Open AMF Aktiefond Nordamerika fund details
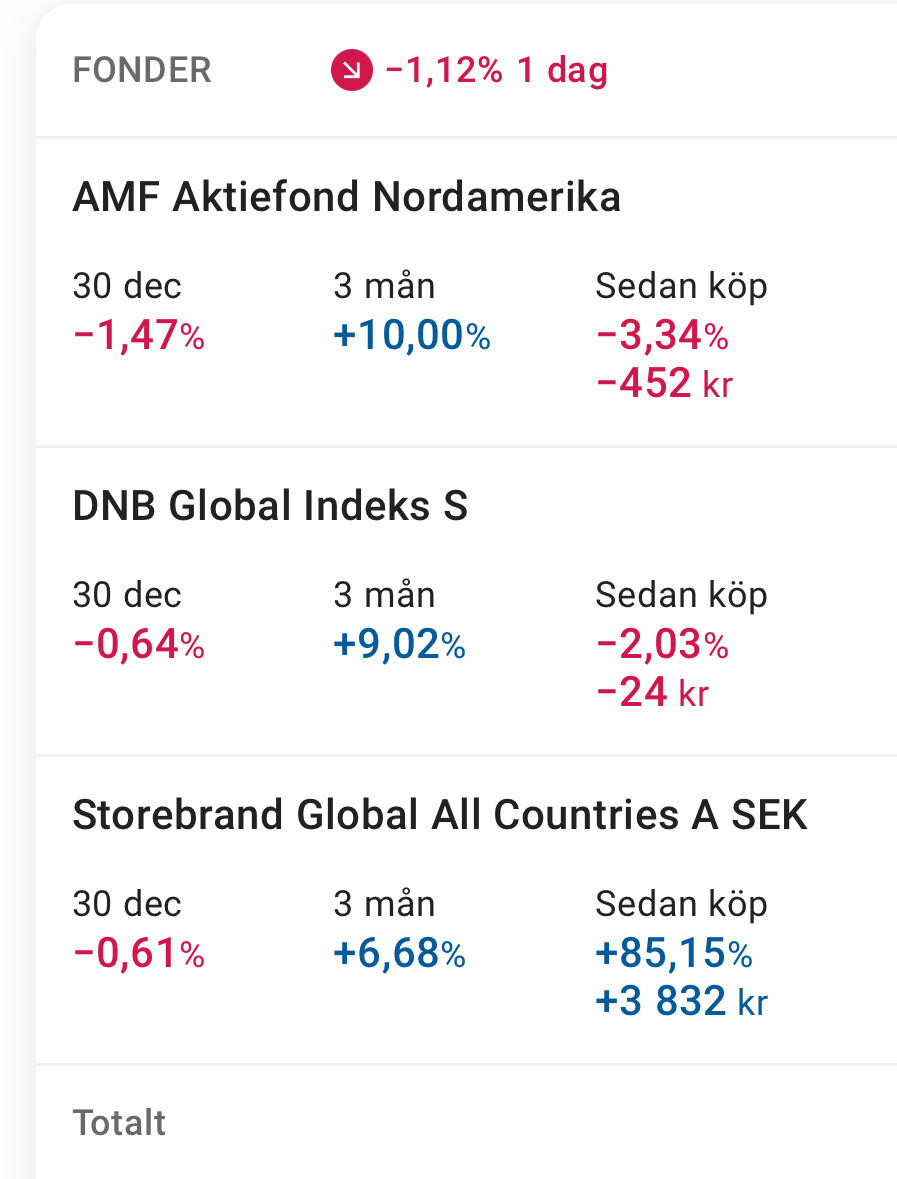Image resolution: width=897 pixels, height=1179 pixels. [x=346, y=198]
